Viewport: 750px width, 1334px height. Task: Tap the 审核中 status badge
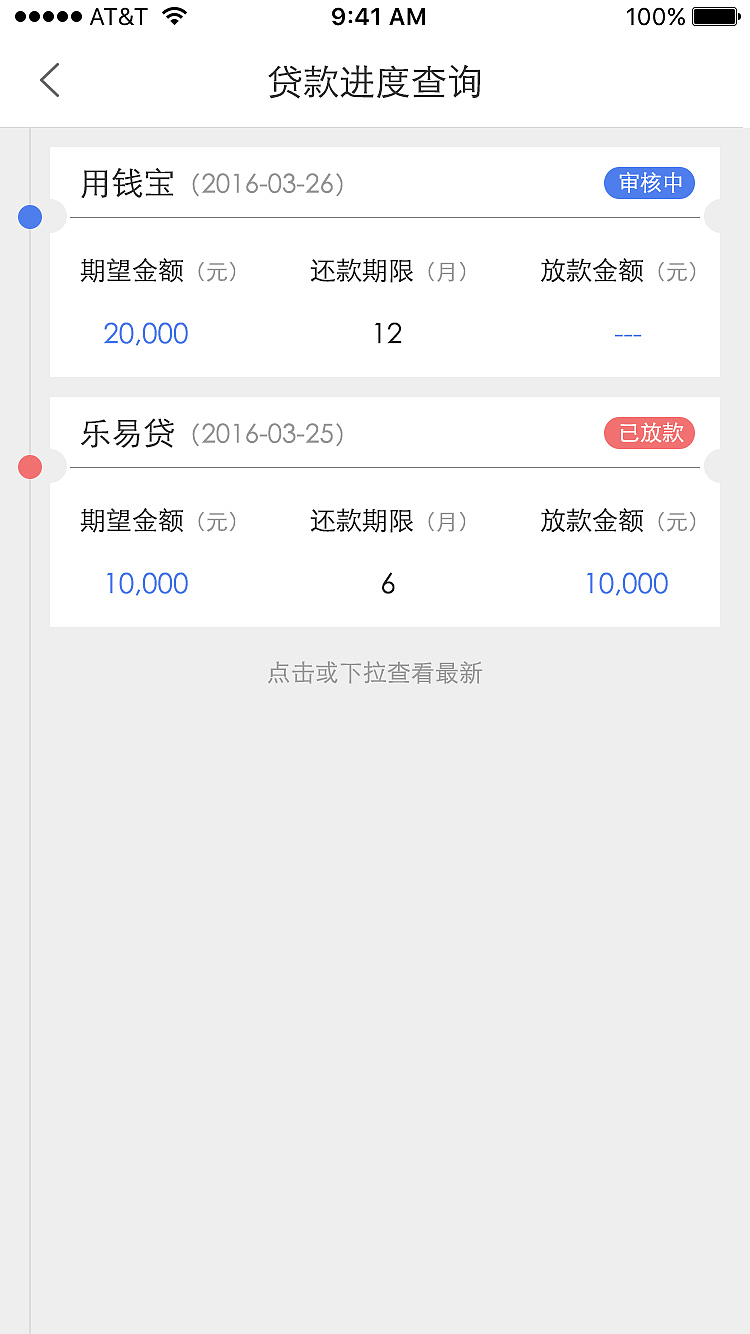pos(649,183)
